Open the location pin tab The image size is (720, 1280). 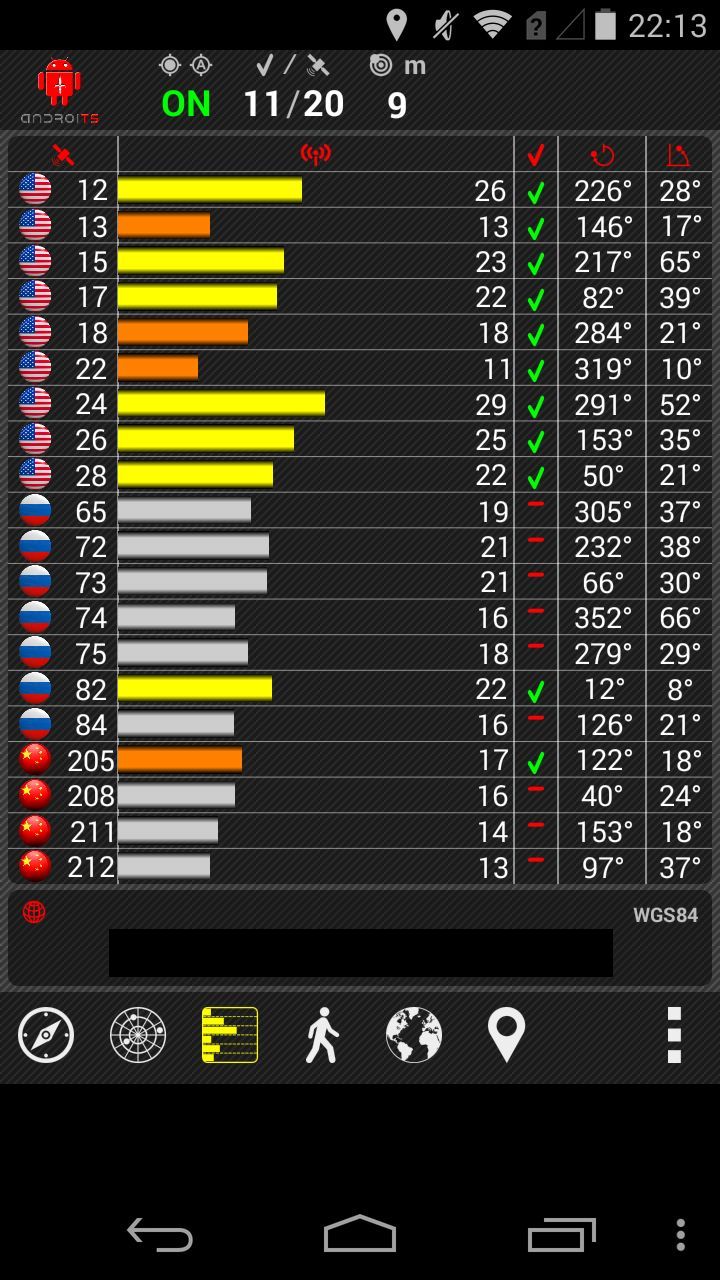(x=506, y=1034)
